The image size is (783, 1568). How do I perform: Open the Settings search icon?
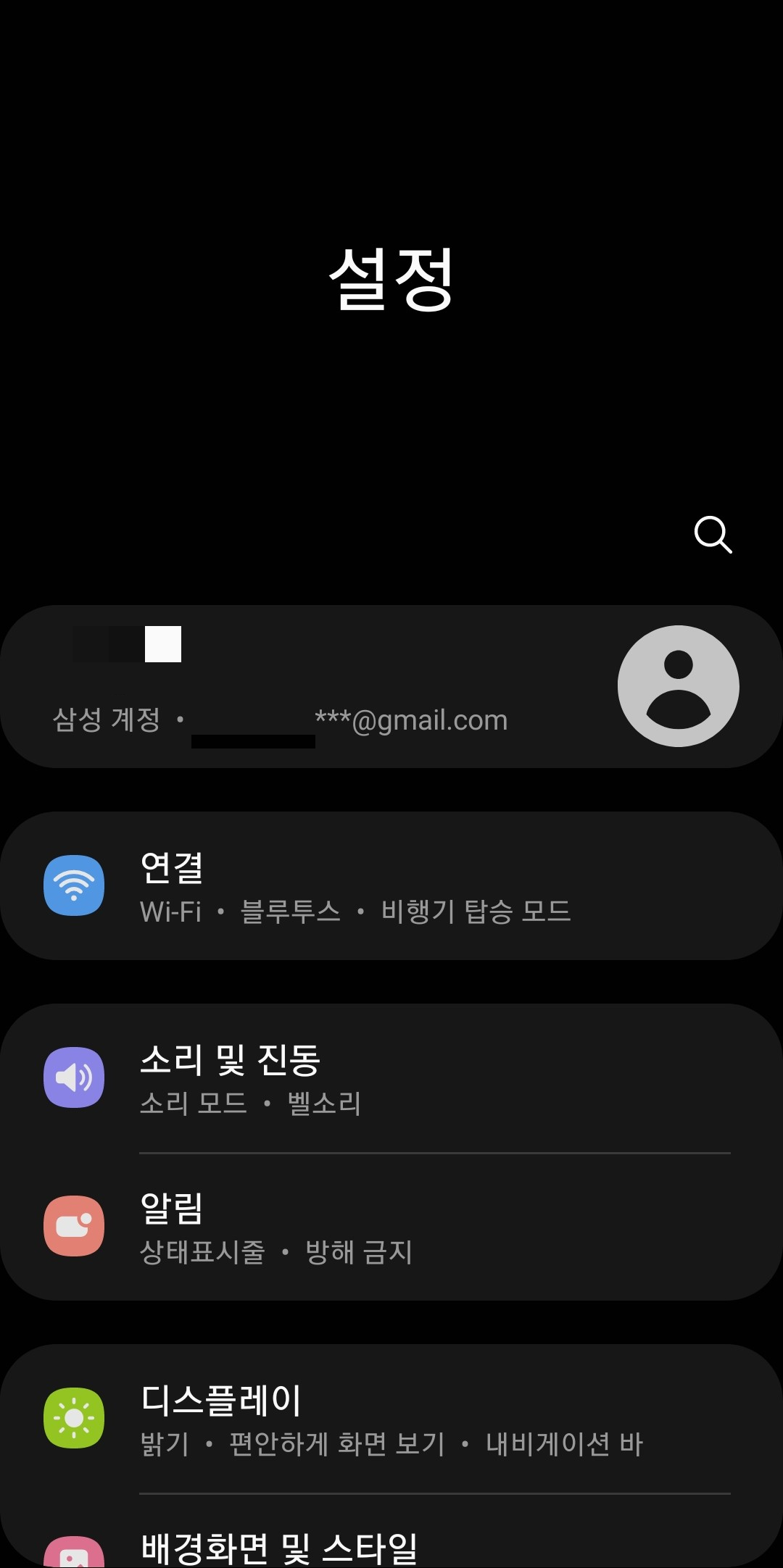713,535
